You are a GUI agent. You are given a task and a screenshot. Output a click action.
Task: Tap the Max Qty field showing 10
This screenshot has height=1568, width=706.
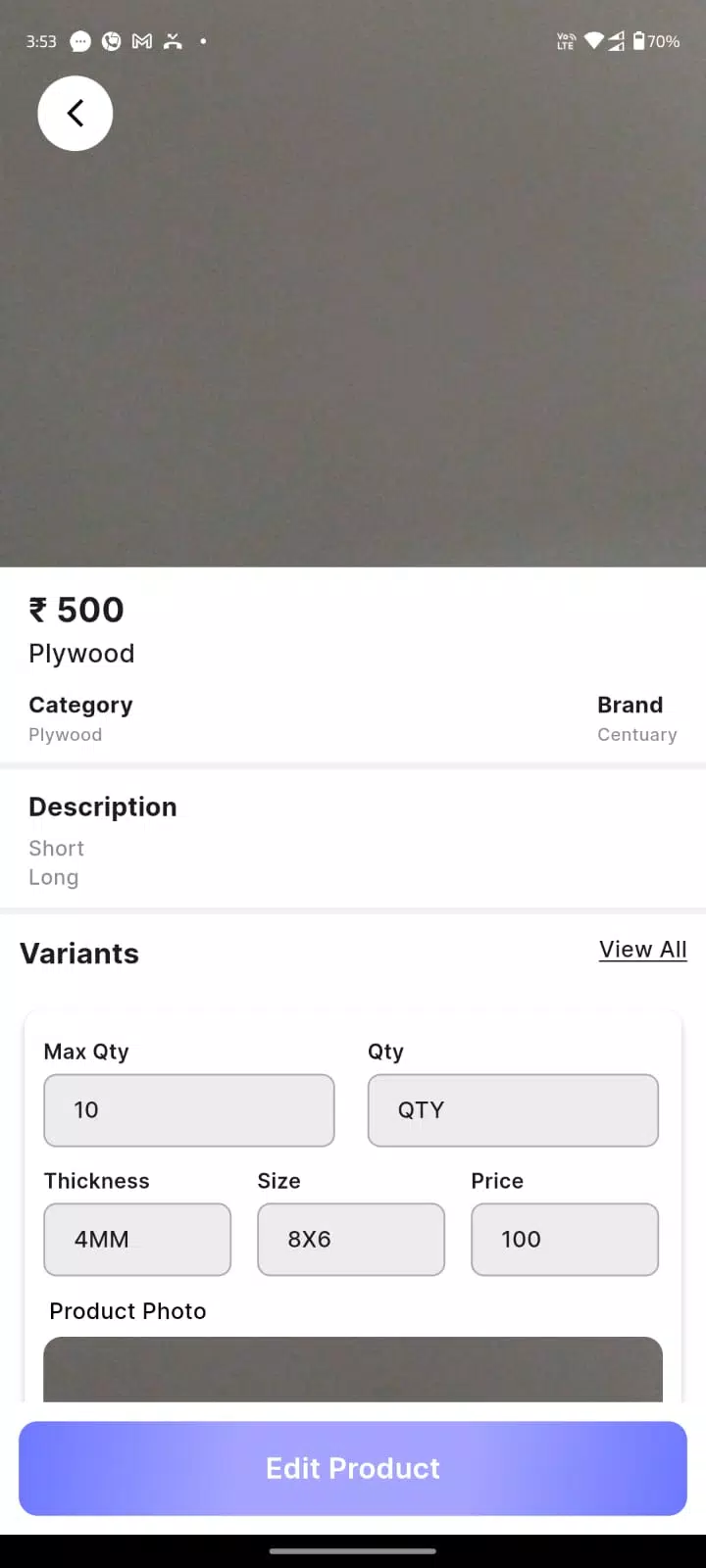tap(189, 1110)
